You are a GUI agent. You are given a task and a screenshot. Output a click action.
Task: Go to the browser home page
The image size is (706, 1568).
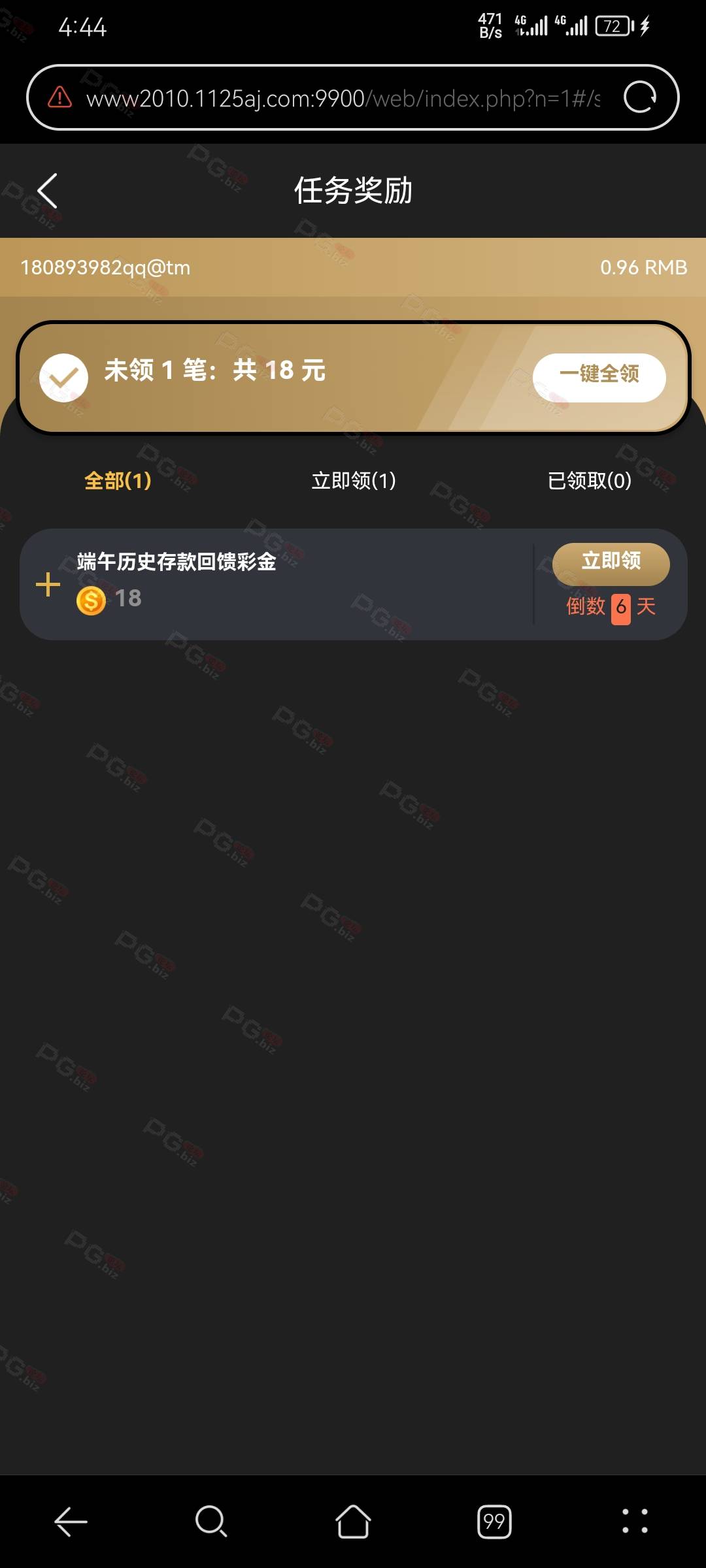coord(353,1522)
